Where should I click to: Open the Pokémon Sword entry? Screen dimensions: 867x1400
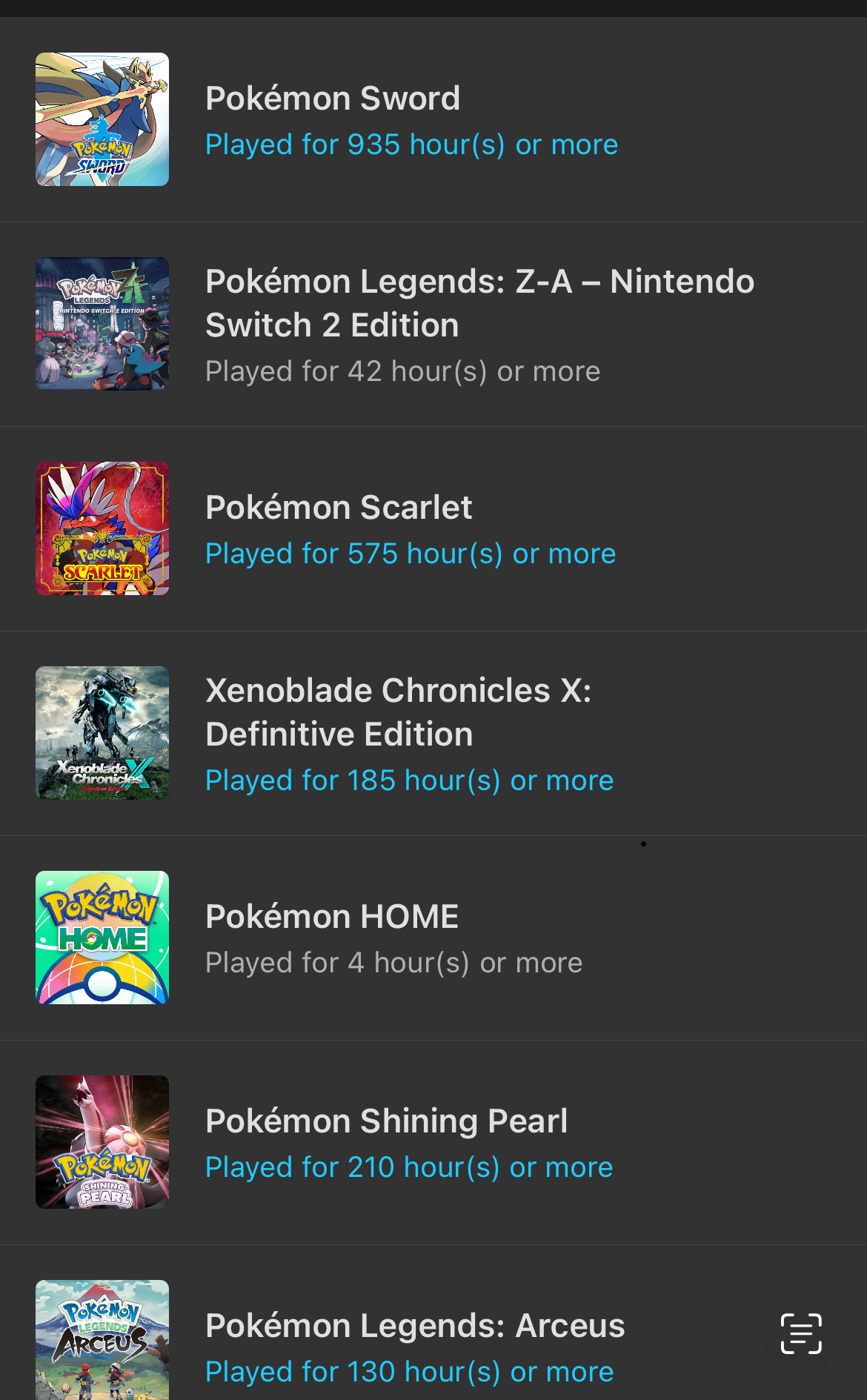[433, 119]
